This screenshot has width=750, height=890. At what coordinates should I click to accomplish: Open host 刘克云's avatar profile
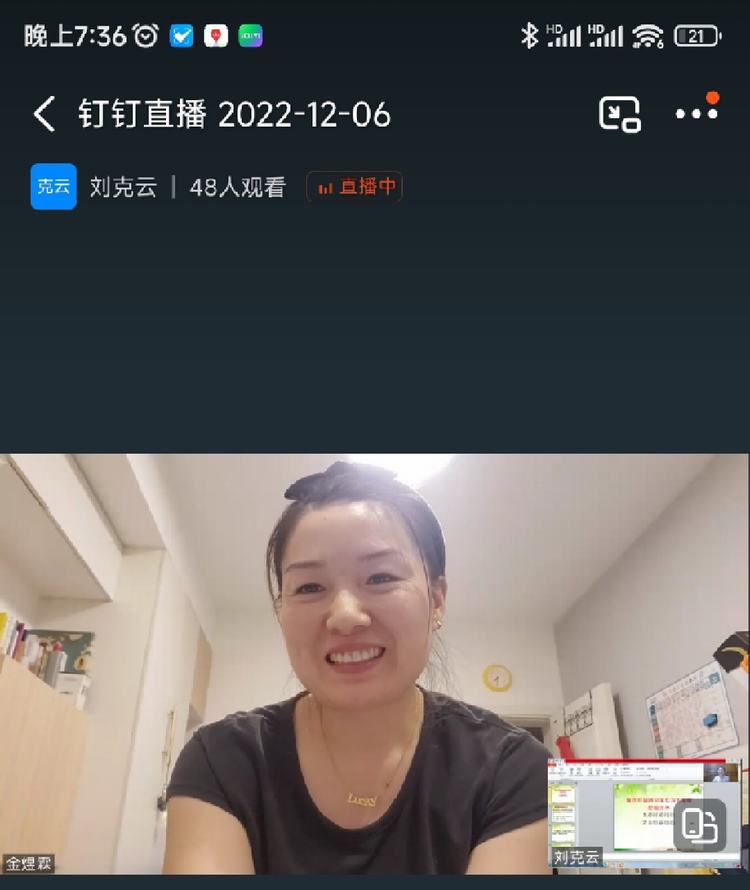coord(53,187)
